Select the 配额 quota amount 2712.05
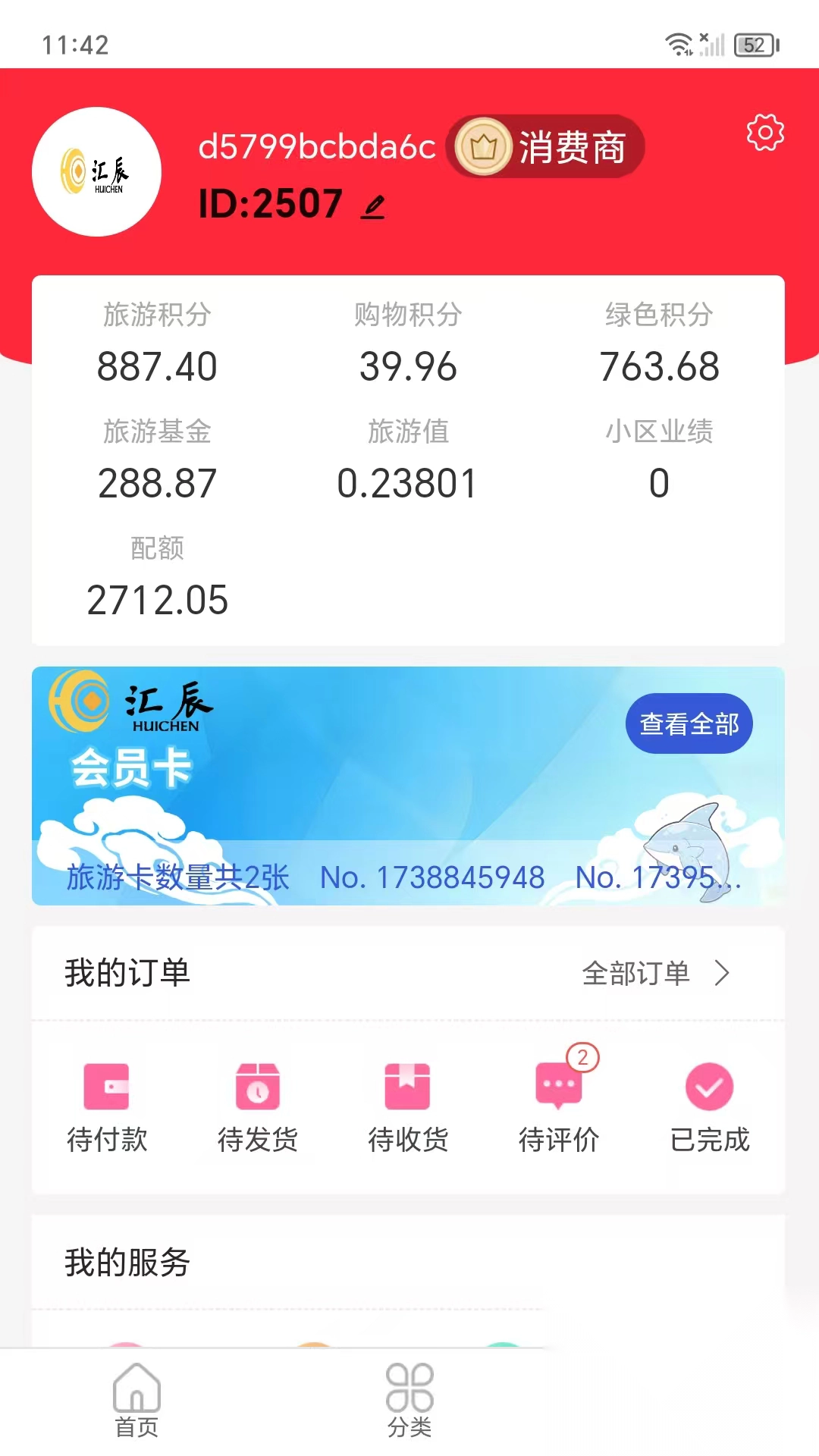 (x=157, y=600)
